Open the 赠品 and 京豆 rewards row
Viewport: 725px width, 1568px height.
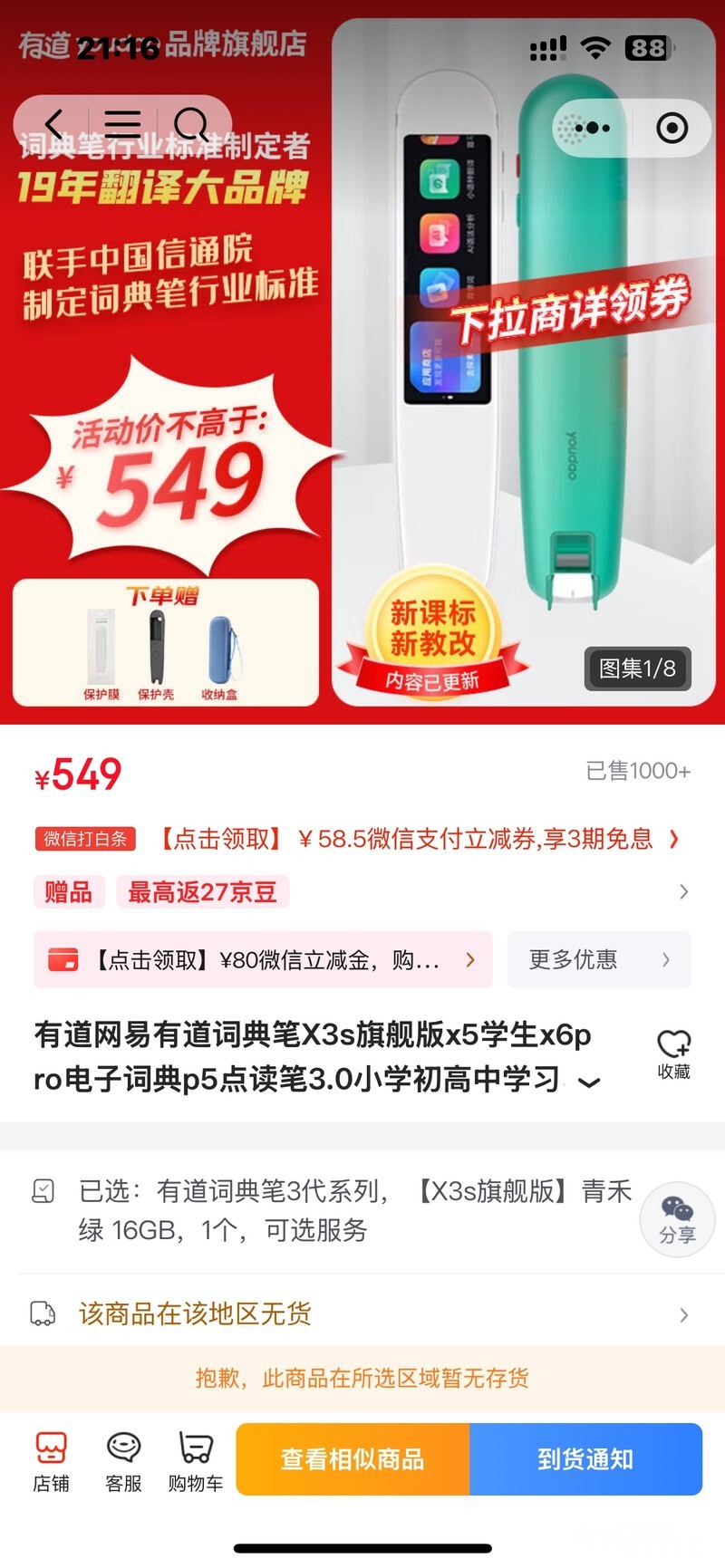[362, 892]
